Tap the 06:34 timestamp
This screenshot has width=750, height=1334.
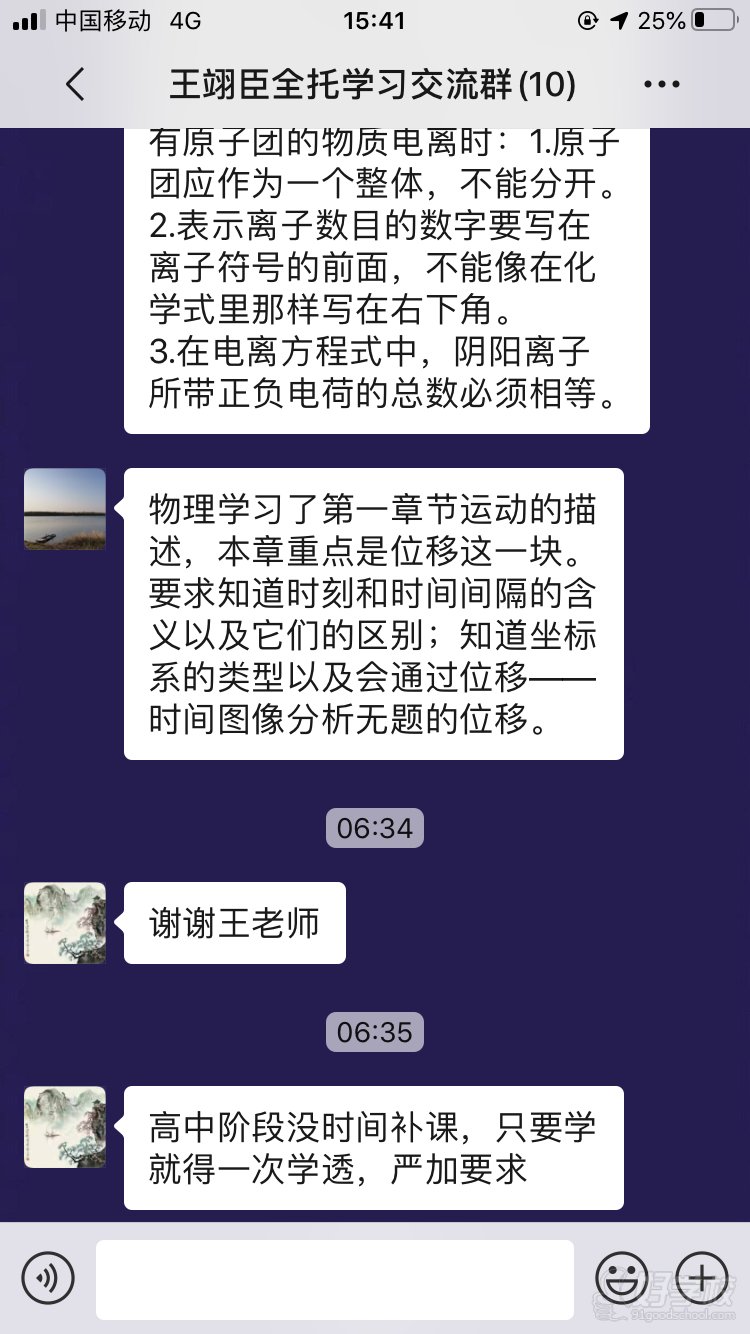tap(374, 828)
